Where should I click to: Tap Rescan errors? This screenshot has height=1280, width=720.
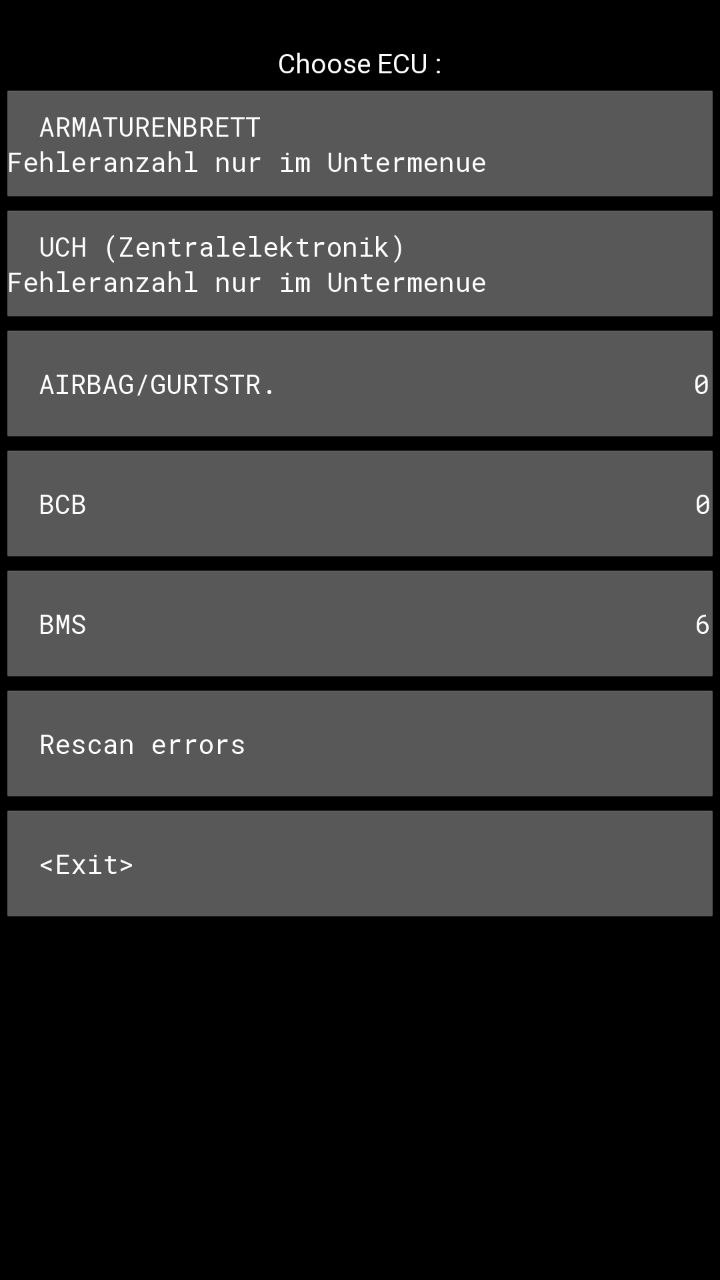[x=360, y=743]
